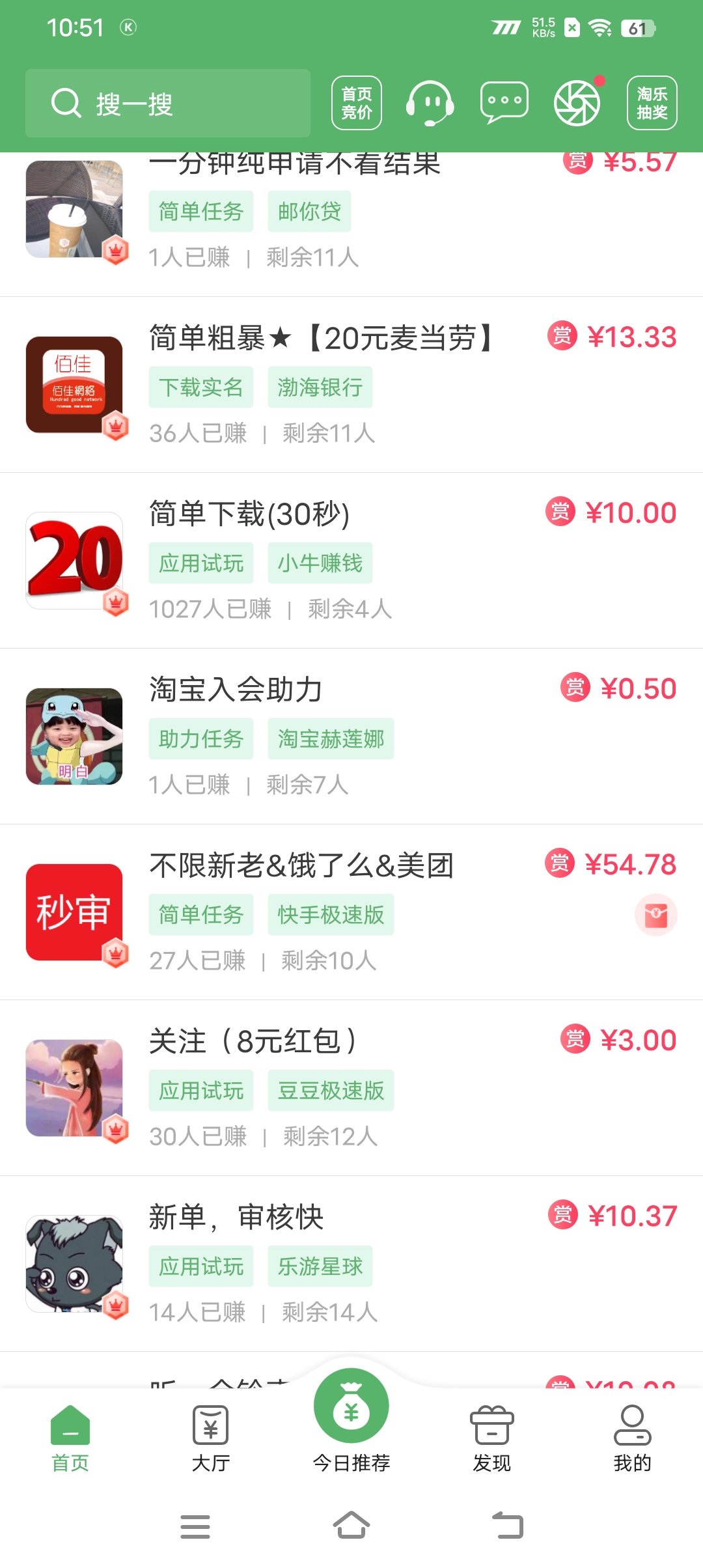703x1568 pixels.
Task: Open 今日推荐 money bag tab
Action: coord(351,1420)
